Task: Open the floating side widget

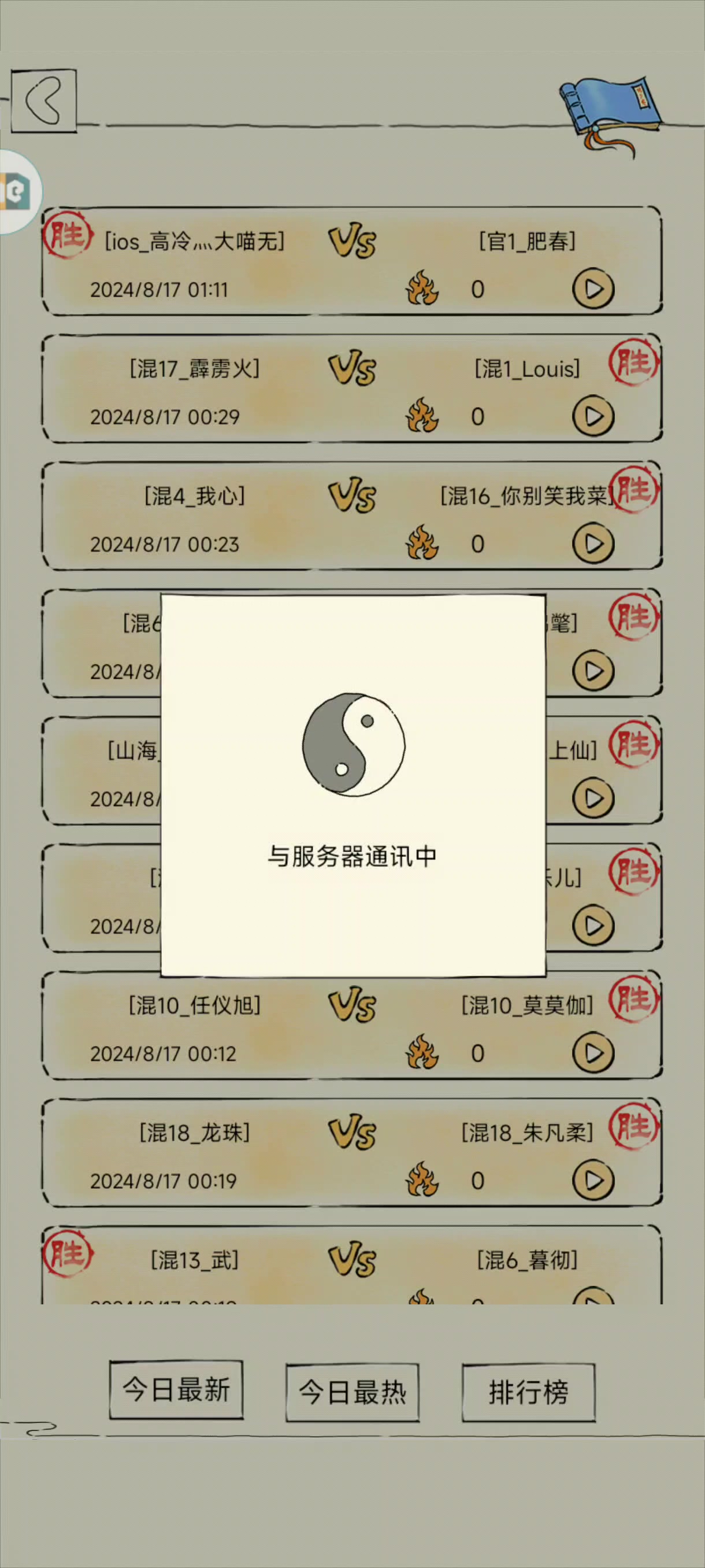Action: click(17, 191)
